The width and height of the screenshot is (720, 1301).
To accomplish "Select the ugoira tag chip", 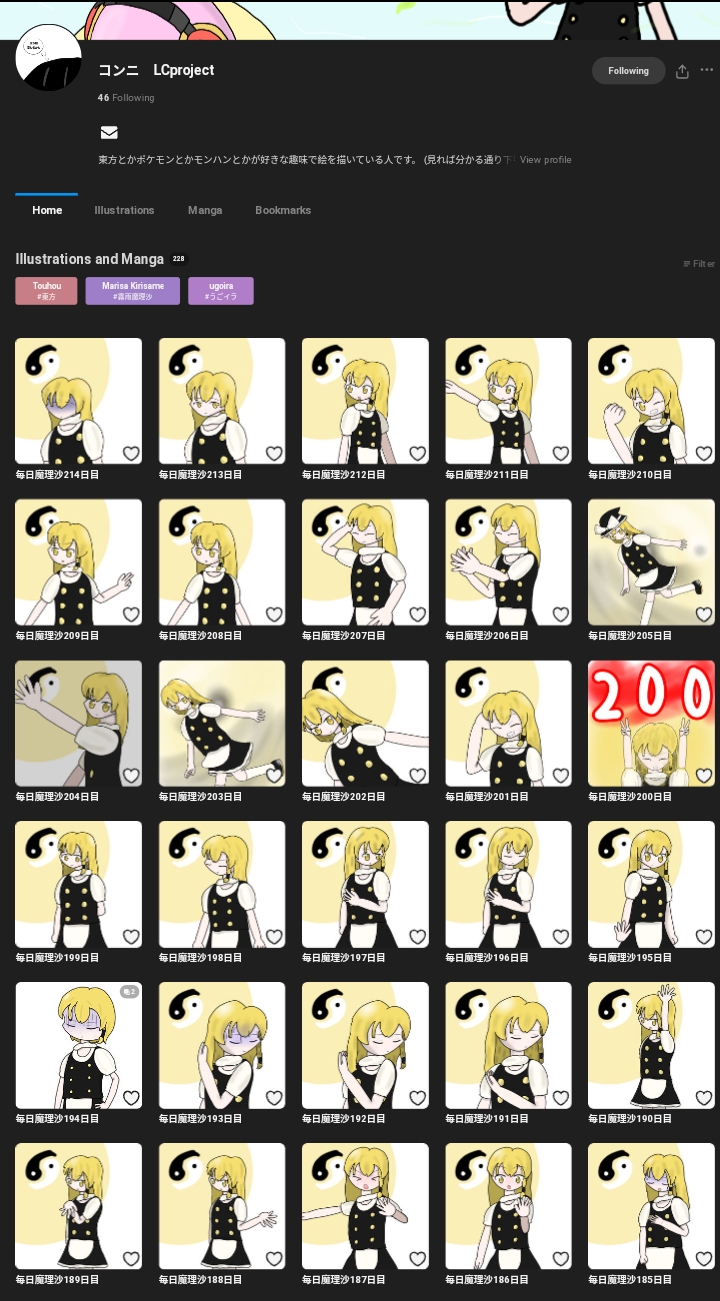I will tap(220, 291).
